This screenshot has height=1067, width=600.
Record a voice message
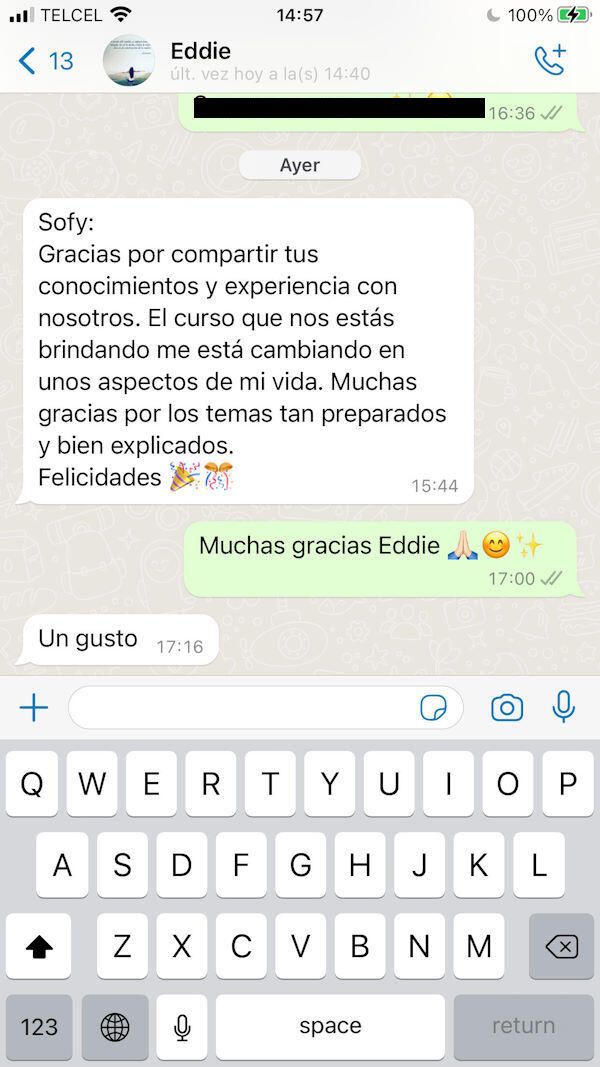pos(564,707)
